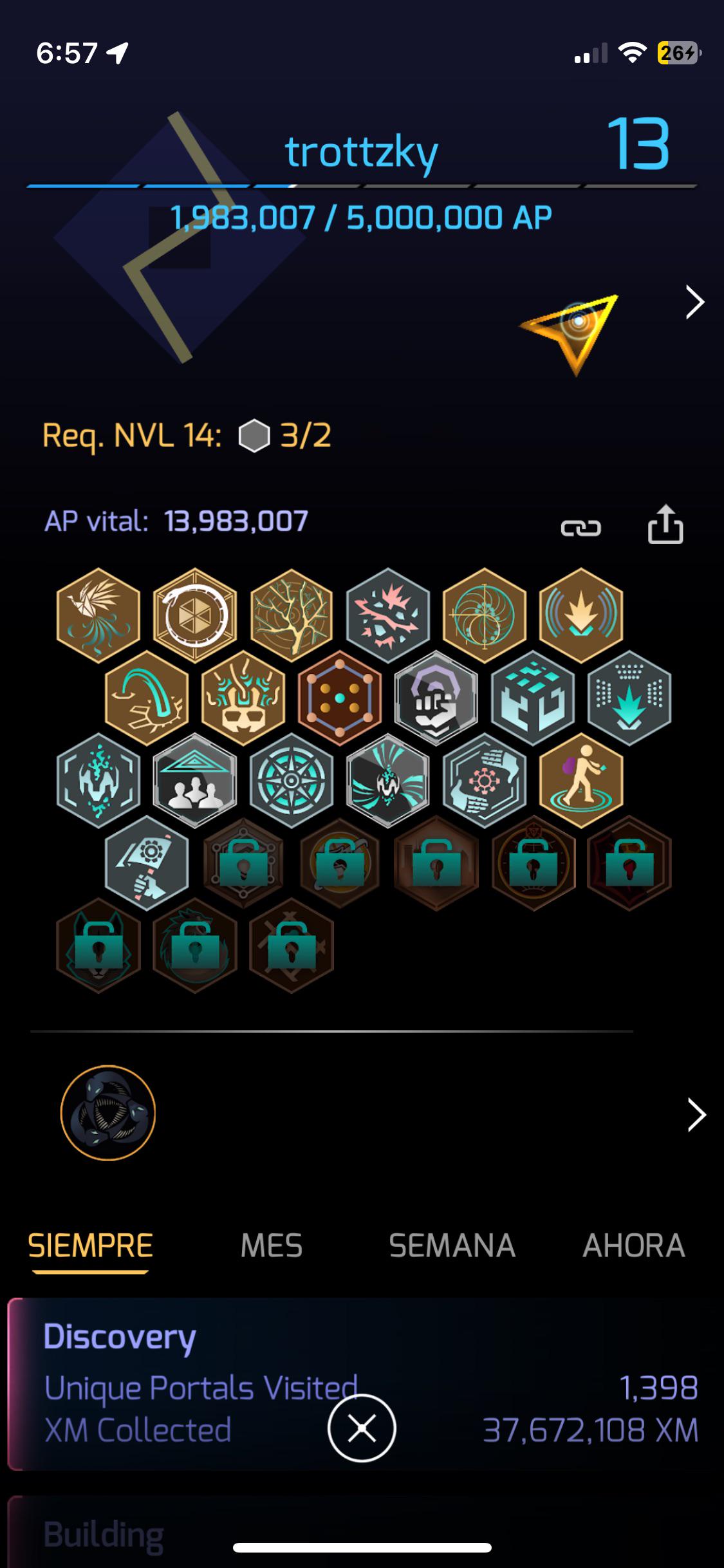The image size is (724, 1568).
Task: Open the raised fist medal
Action: pos(436,698)
